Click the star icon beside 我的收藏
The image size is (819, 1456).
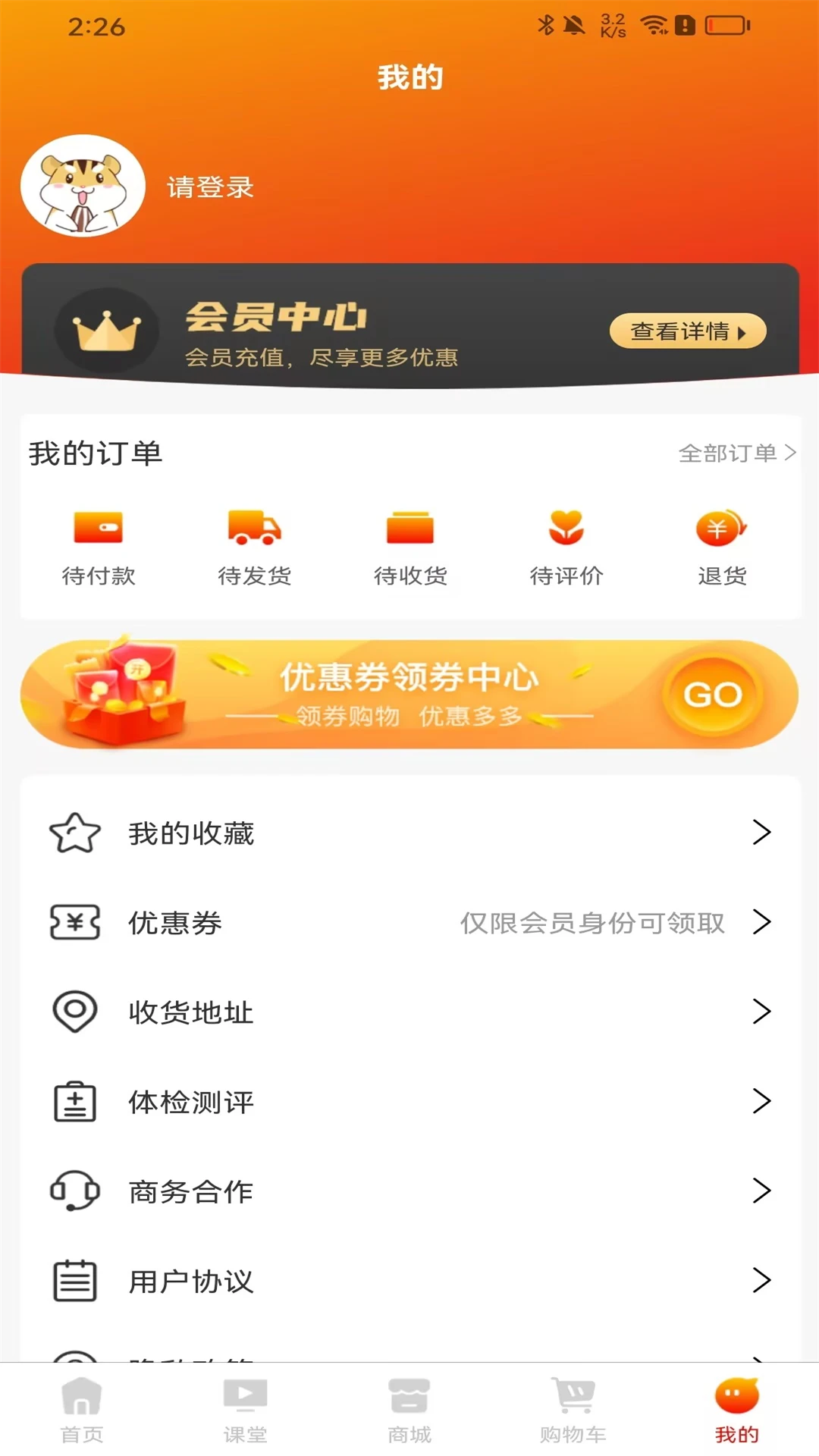tap(74, 833)
